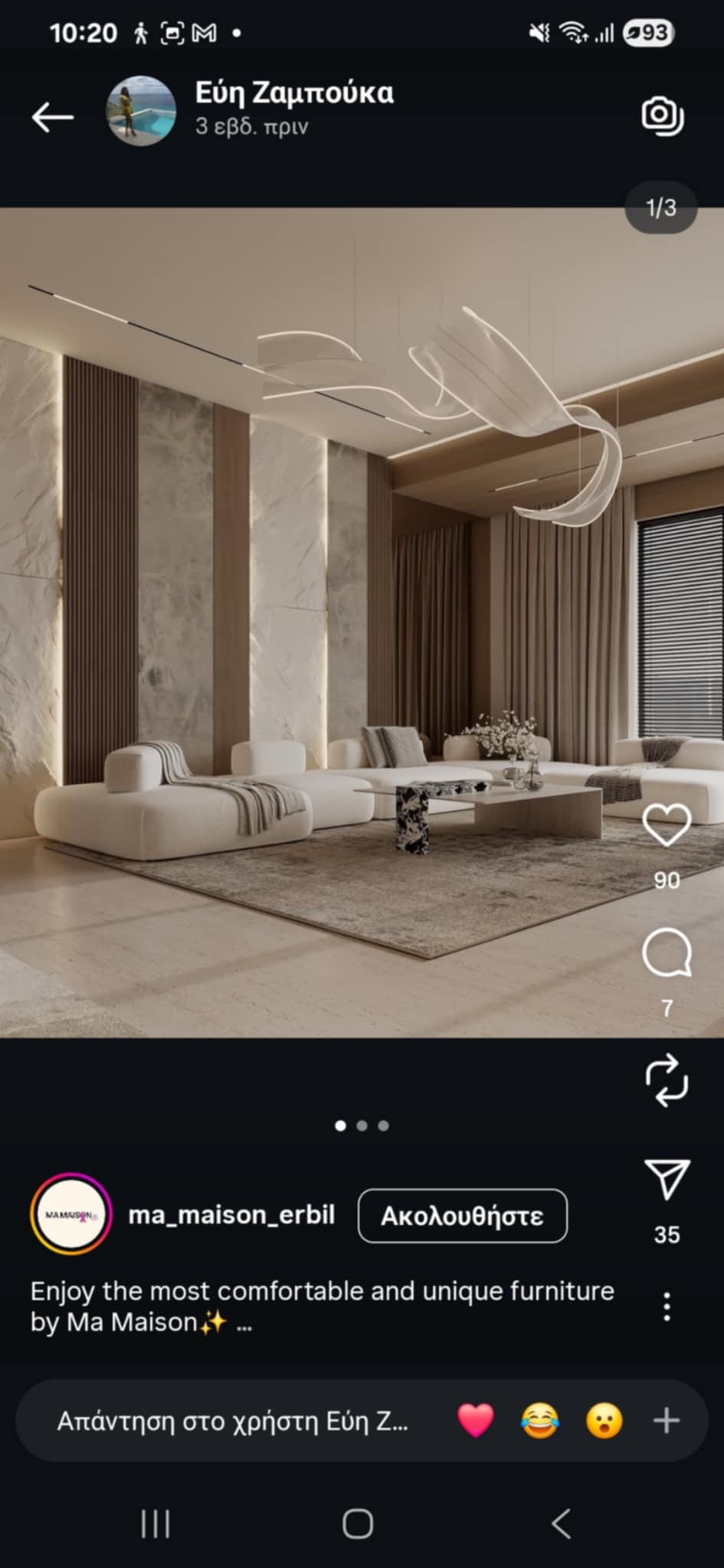Tap Ακολουθήστε to follow ma_maison_erbil

(462, 1216)
